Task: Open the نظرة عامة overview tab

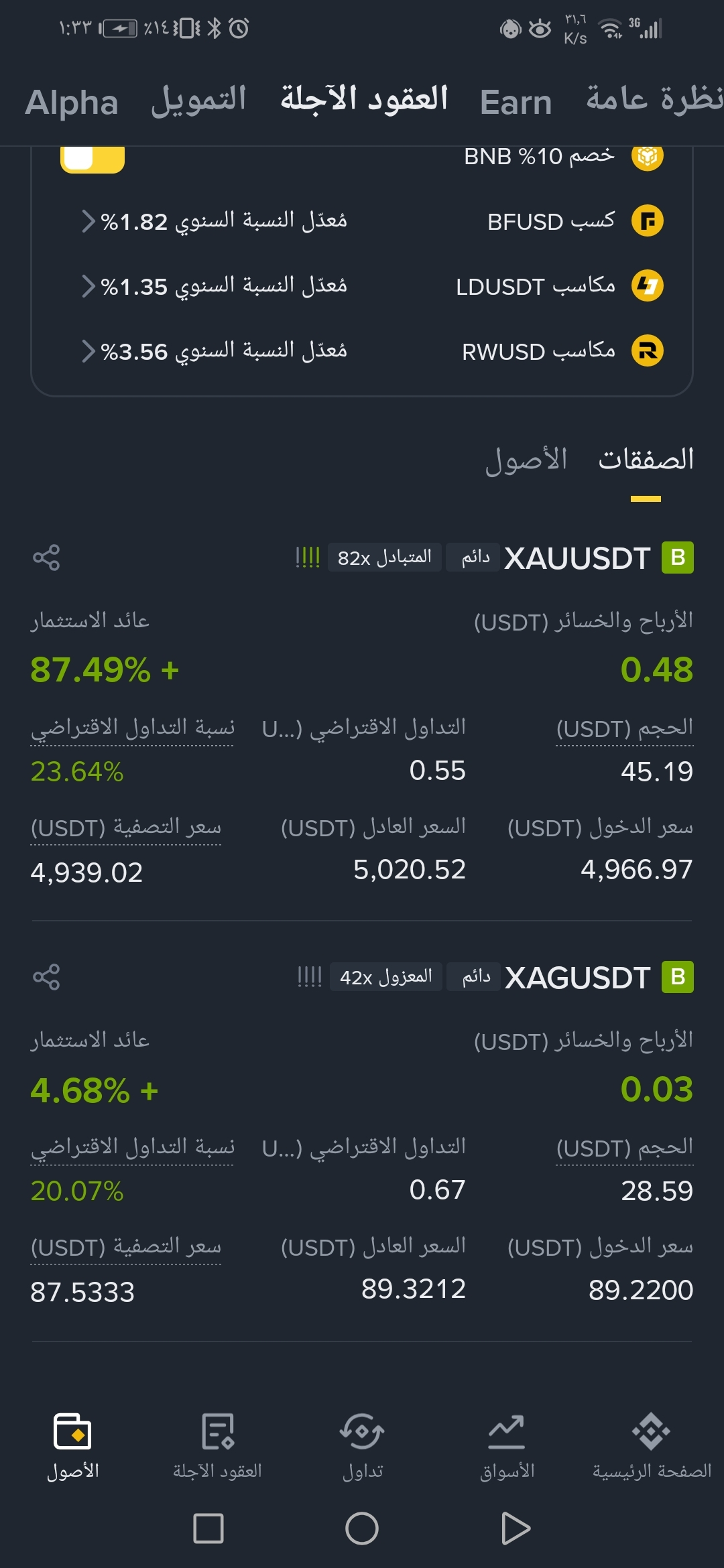Action: pyautogui.click(x=654, y=99)
